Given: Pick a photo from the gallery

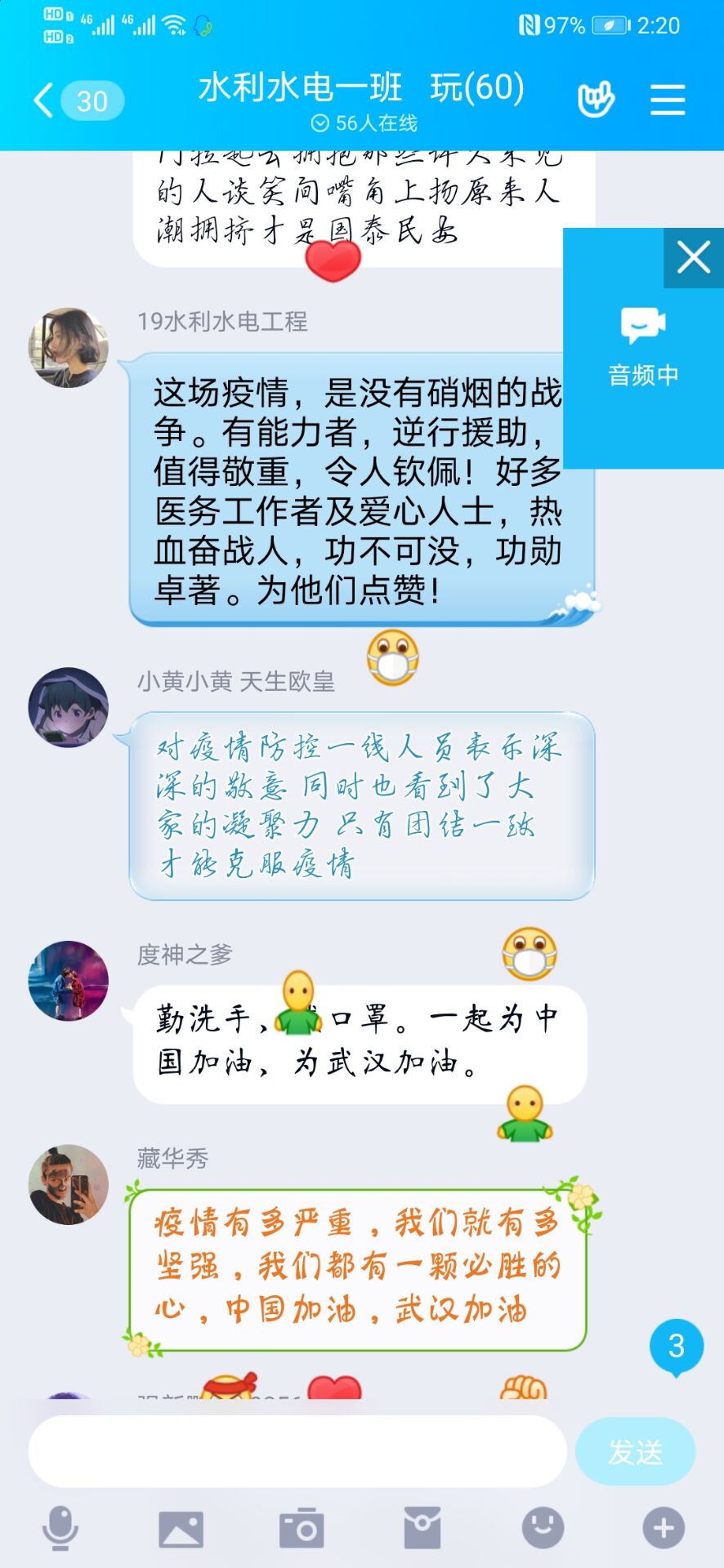Looking at the screenshot, I should (x=181, y=1528).
